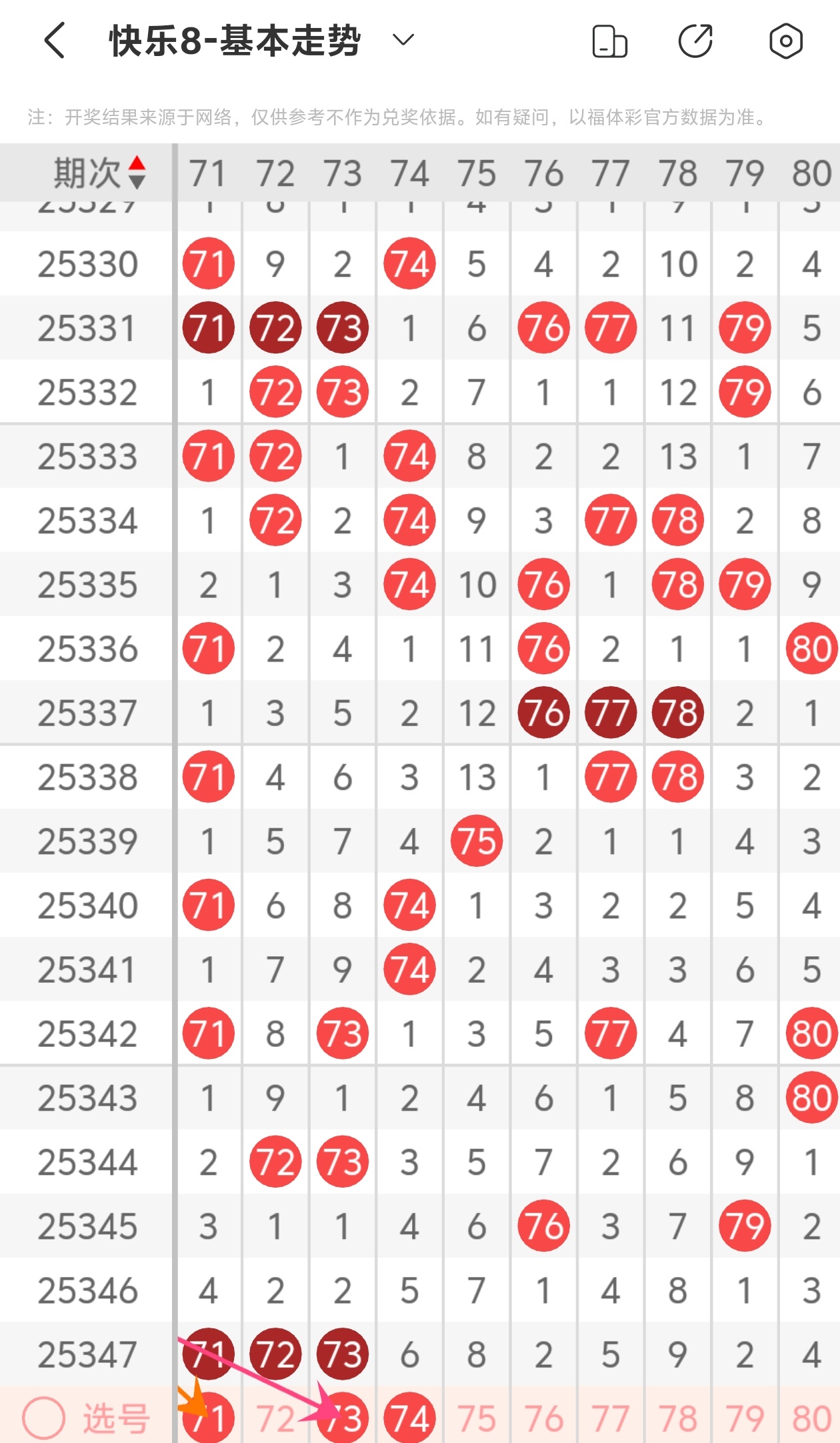Share this trend chart
The width and height of the screenshot is (840, 1443).
coord(696,41)
